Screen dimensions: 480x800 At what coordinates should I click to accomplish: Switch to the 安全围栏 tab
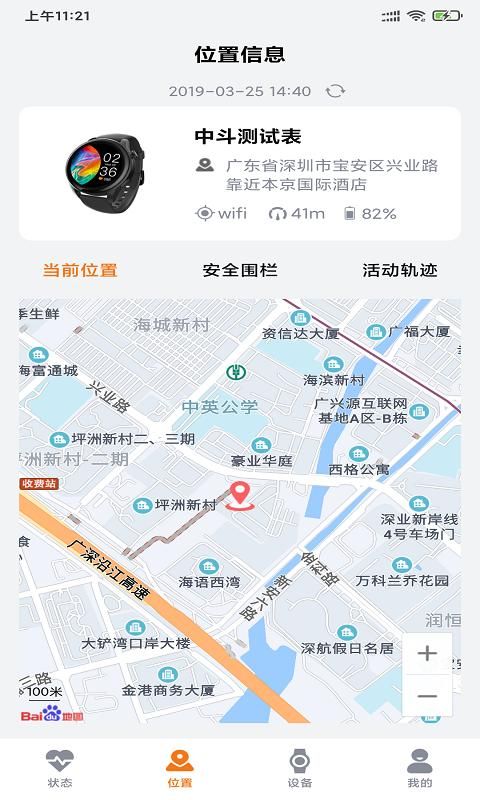point(240,270)
